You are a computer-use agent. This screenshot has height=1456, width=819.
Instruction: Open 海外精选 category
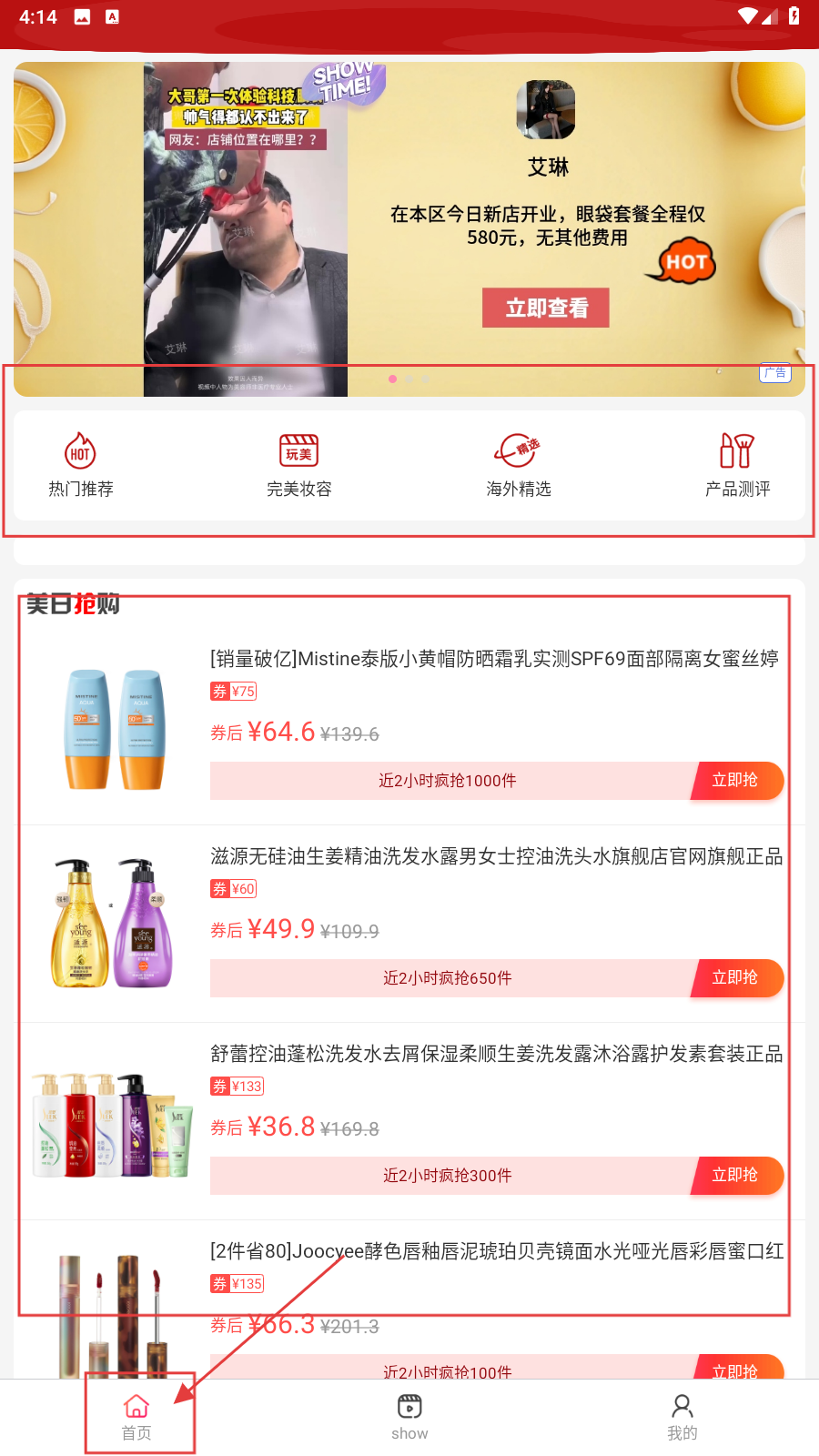pyautogui.click(x=519, y=465)
